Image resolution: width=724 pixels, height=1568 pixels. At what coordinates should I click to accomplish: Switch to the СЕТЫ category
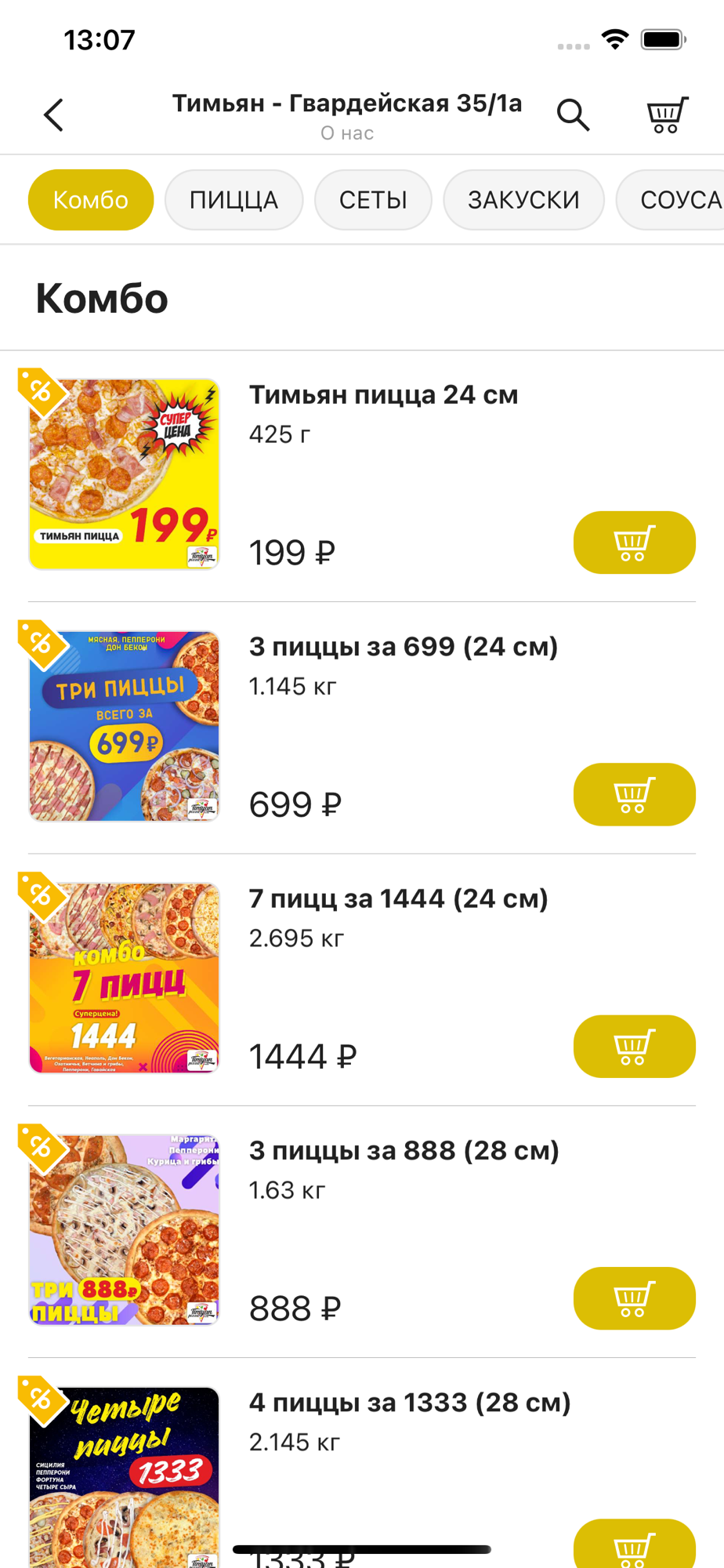373,200
